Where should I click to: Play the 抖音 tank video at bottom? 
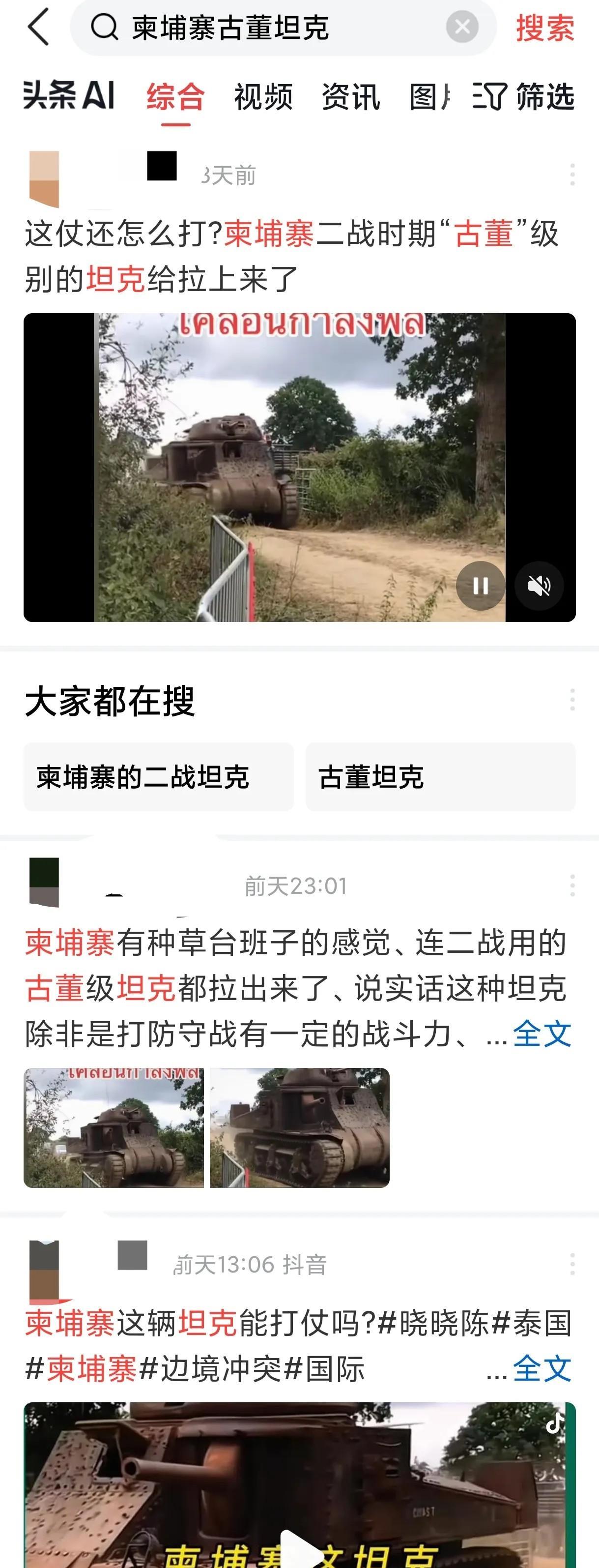[299, 1546]
